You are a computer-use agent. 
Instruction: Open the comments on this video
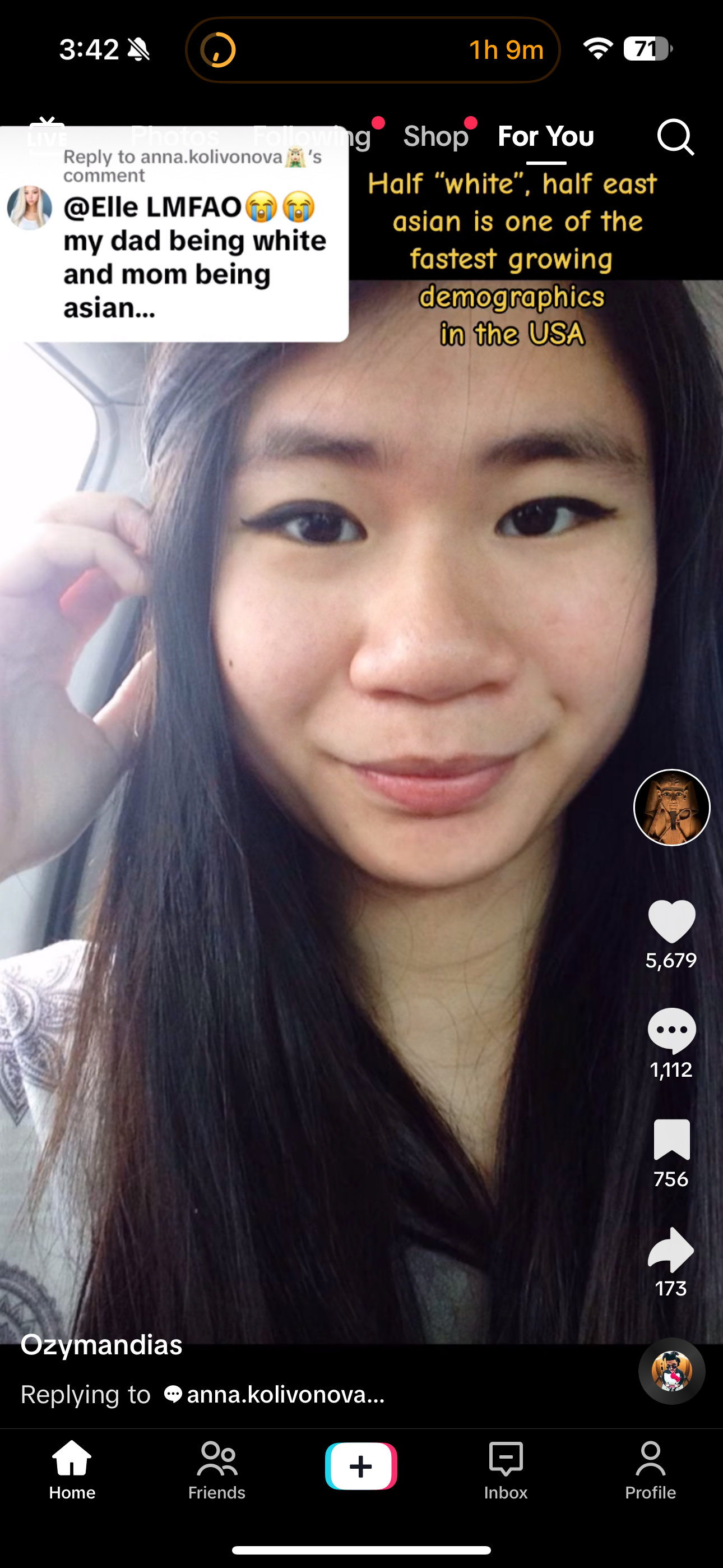click(x=671, y=1030)
